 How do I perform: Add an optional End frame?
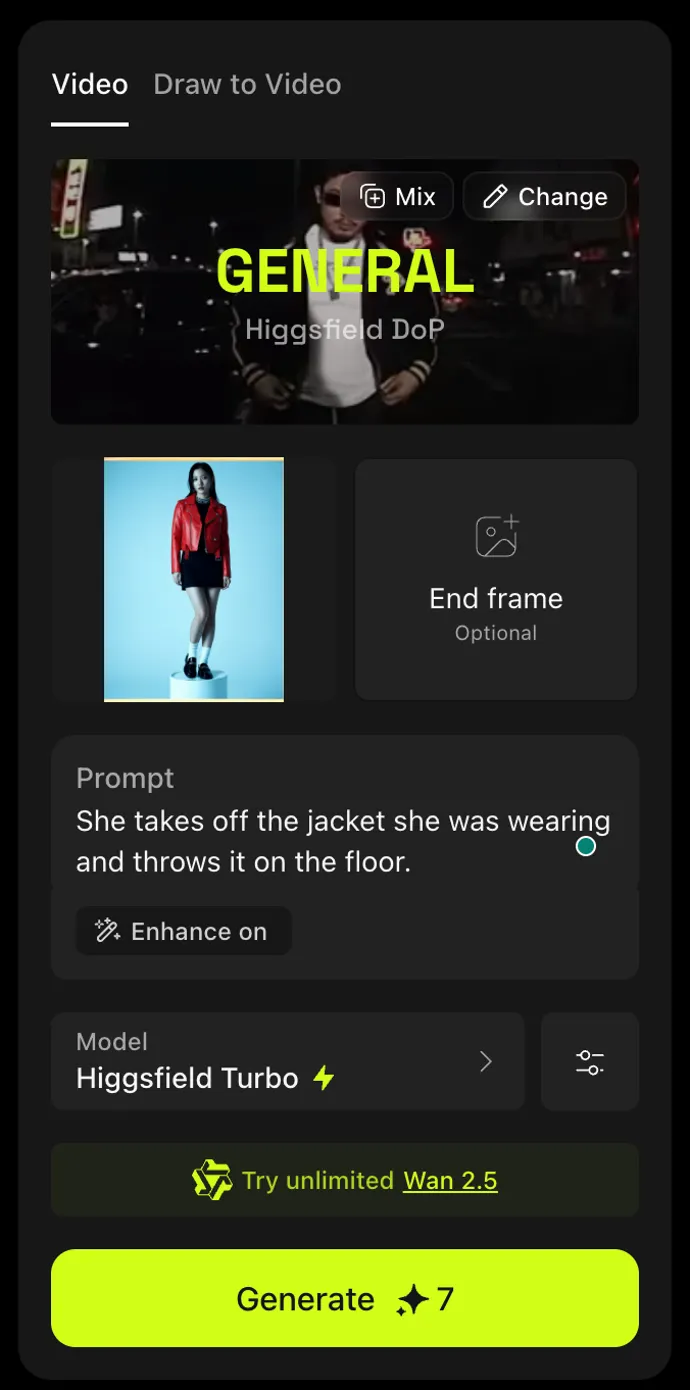(x=496, y=580)
